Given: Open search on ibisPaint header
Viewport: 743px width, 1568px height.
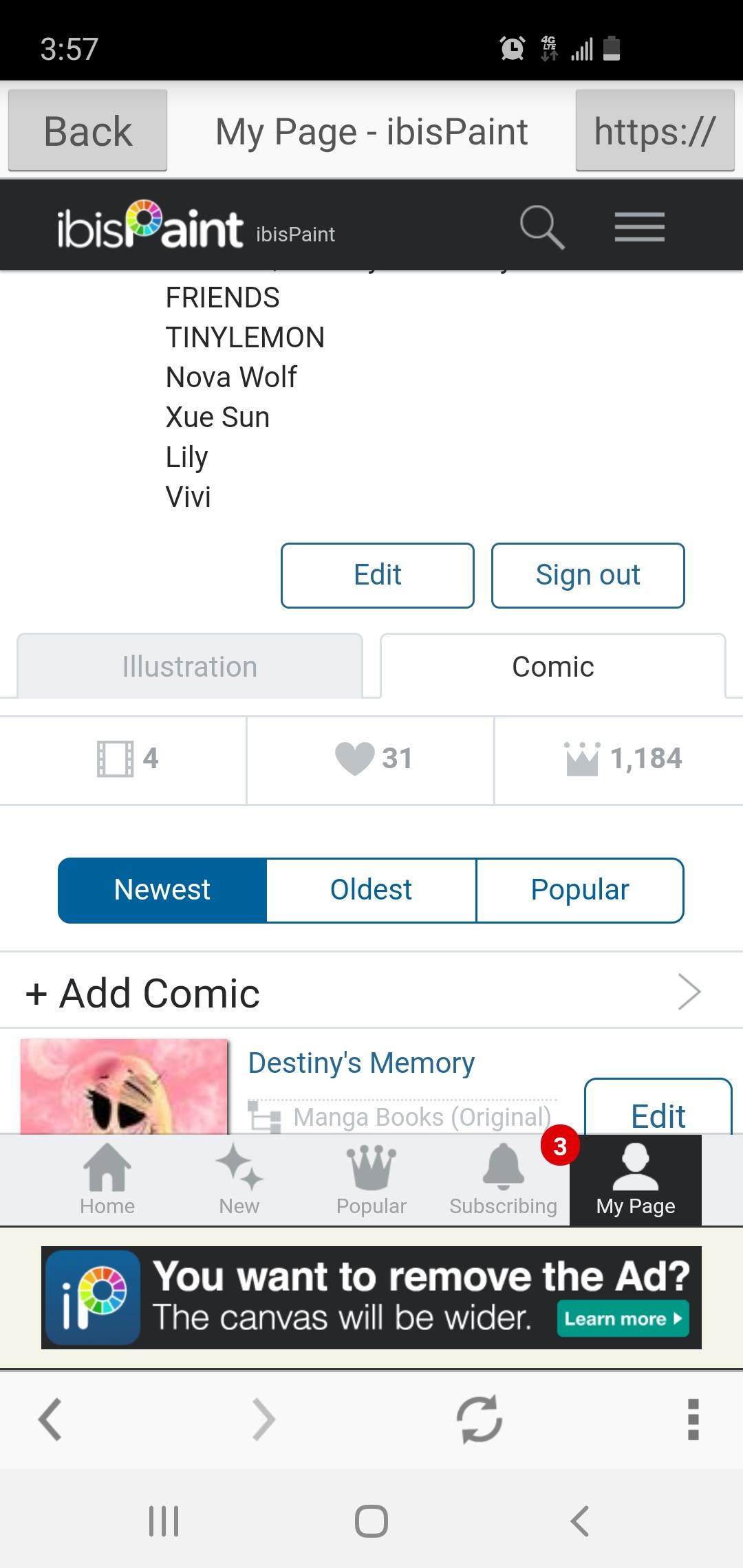Looking at the screenshot, I should 543,227.
